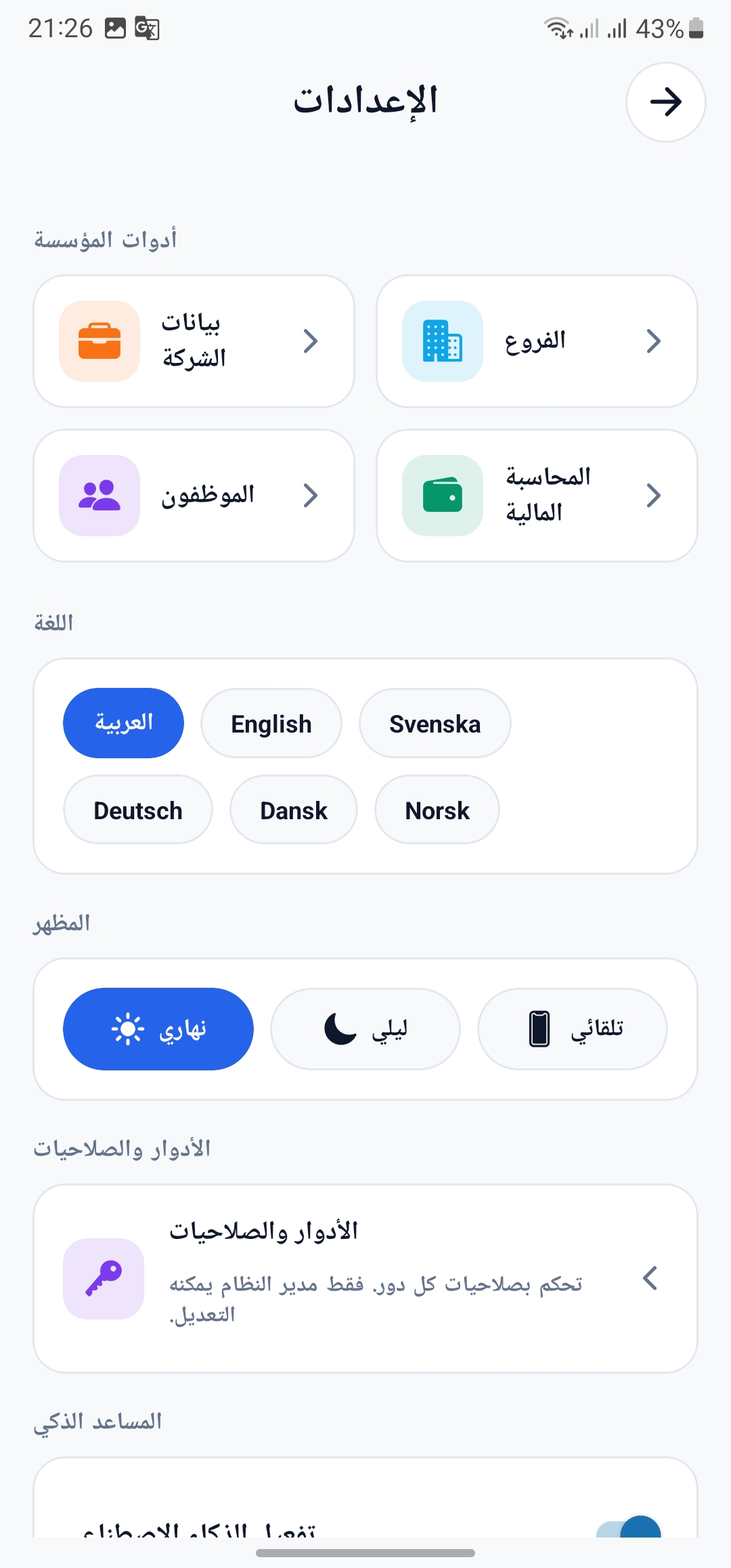Choose Dansk as the language
Image resolution: width=731 pixels, height=1568 pixels.
[x=294, y=810]
